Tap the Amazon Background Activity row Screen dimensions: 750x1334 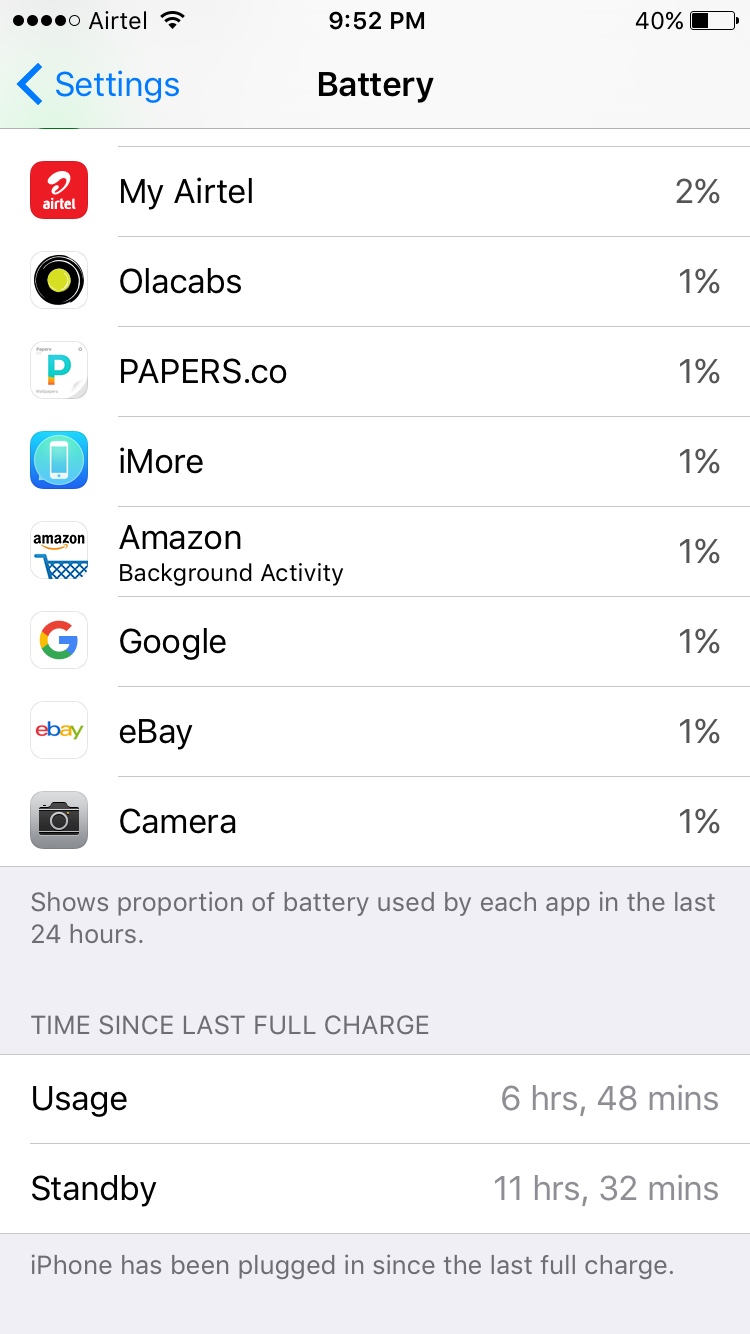375,552
